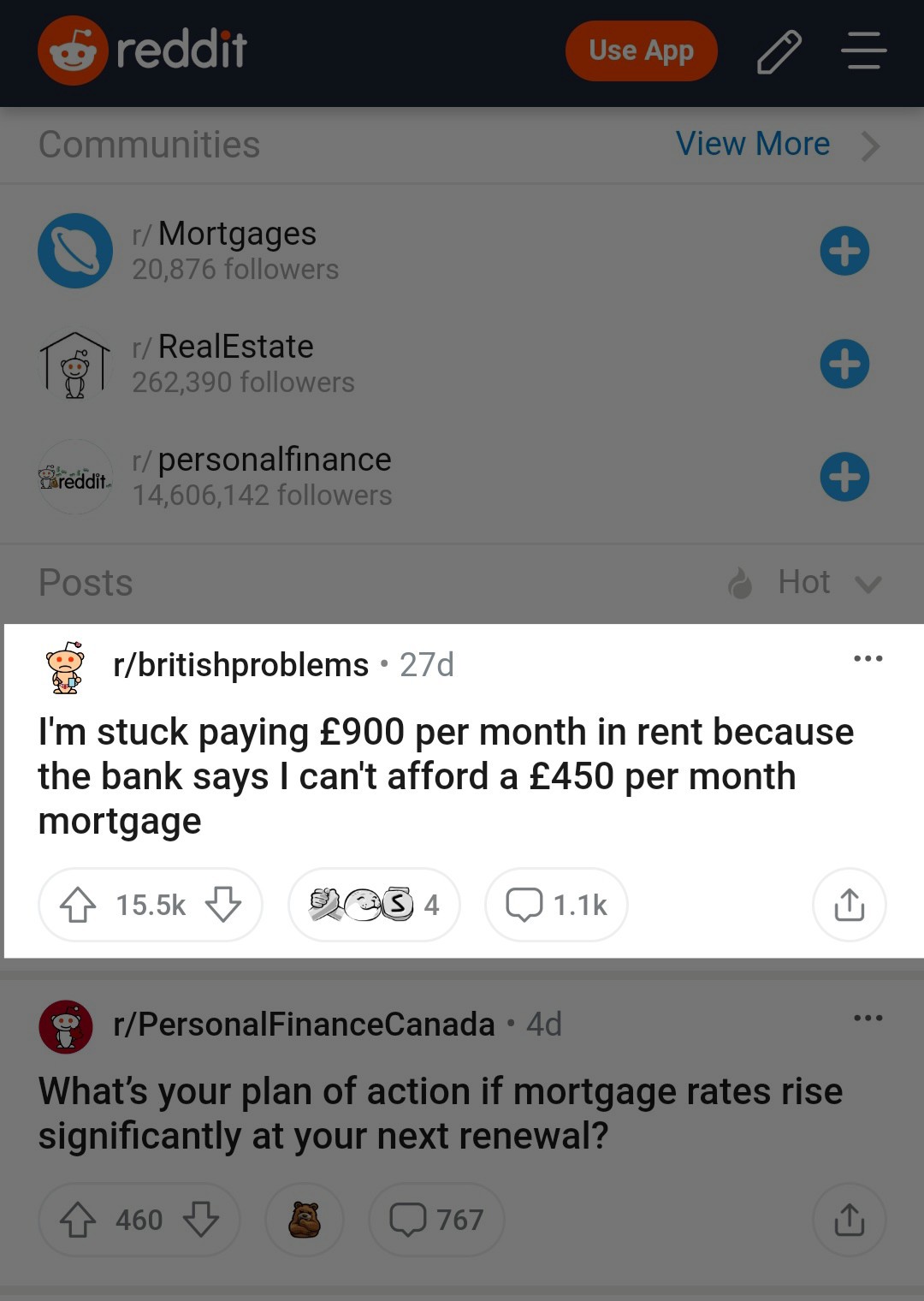Open the 767 comments on PersonalFinanceCanada post
Screen dimensions: 924x1301
[436, 1220]
